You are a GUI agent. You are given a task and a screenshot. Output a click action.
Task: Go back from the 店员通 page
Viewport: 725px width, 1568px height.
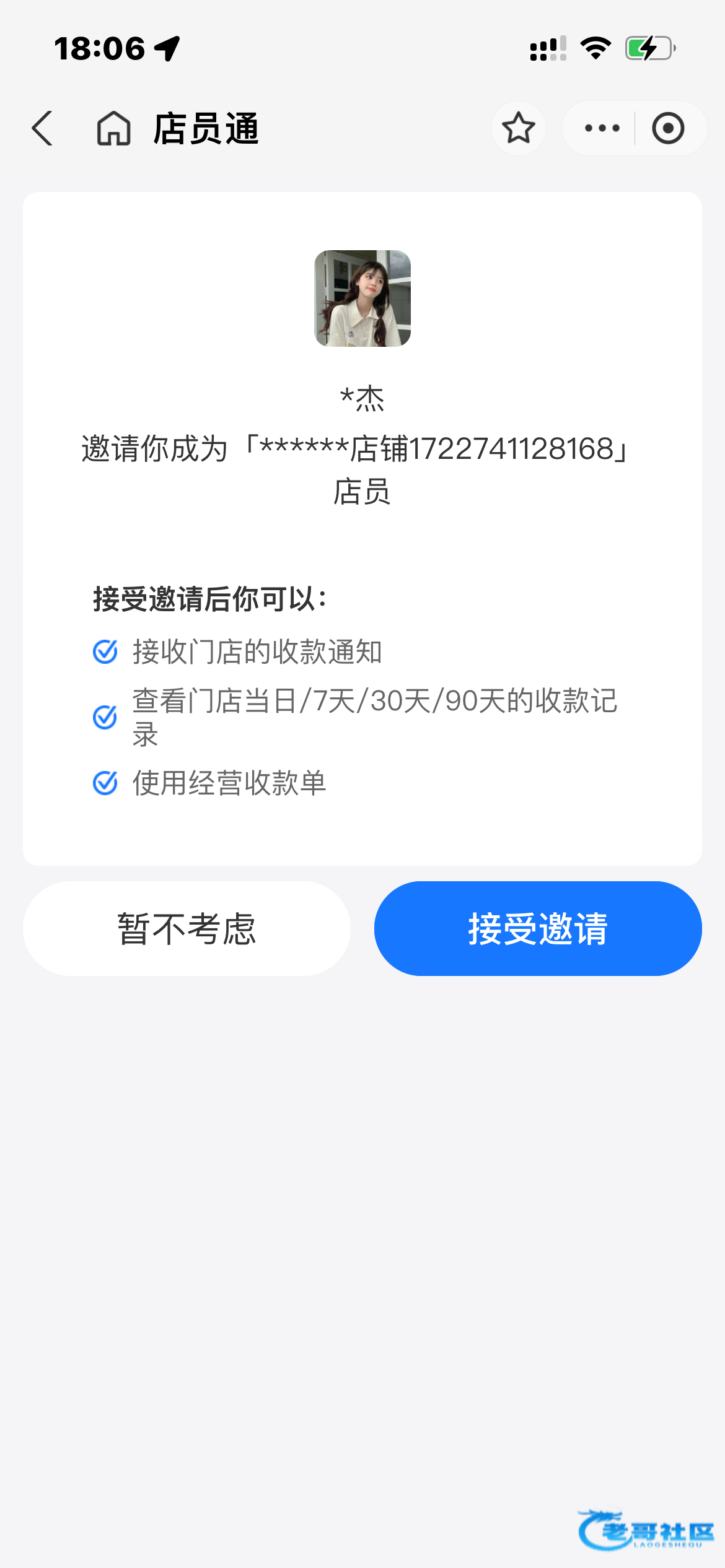click(x=42, y=129)
